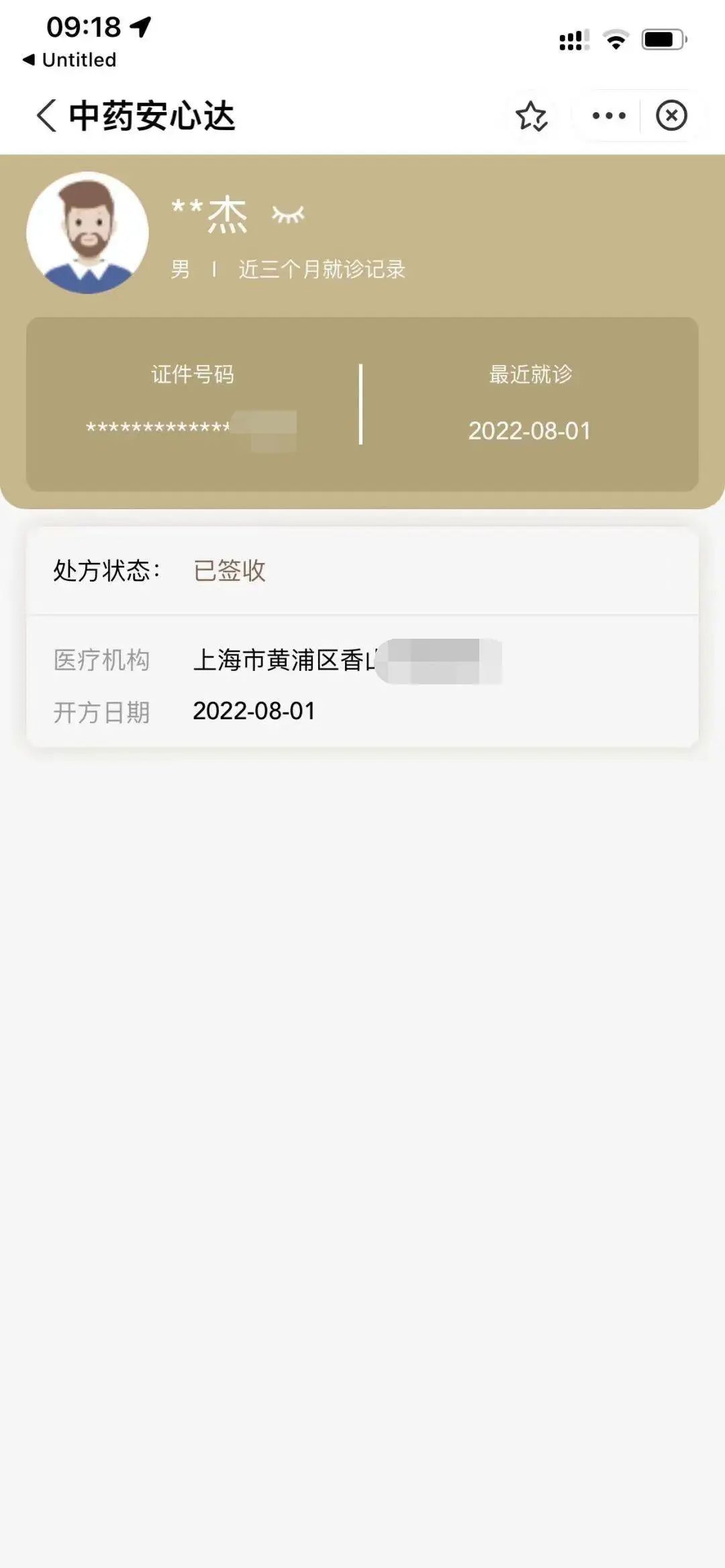Go back from 中药安心达 page
The height and width of the screenshot is (1568, 725).
pyautogui.click(x=46, y=115)
